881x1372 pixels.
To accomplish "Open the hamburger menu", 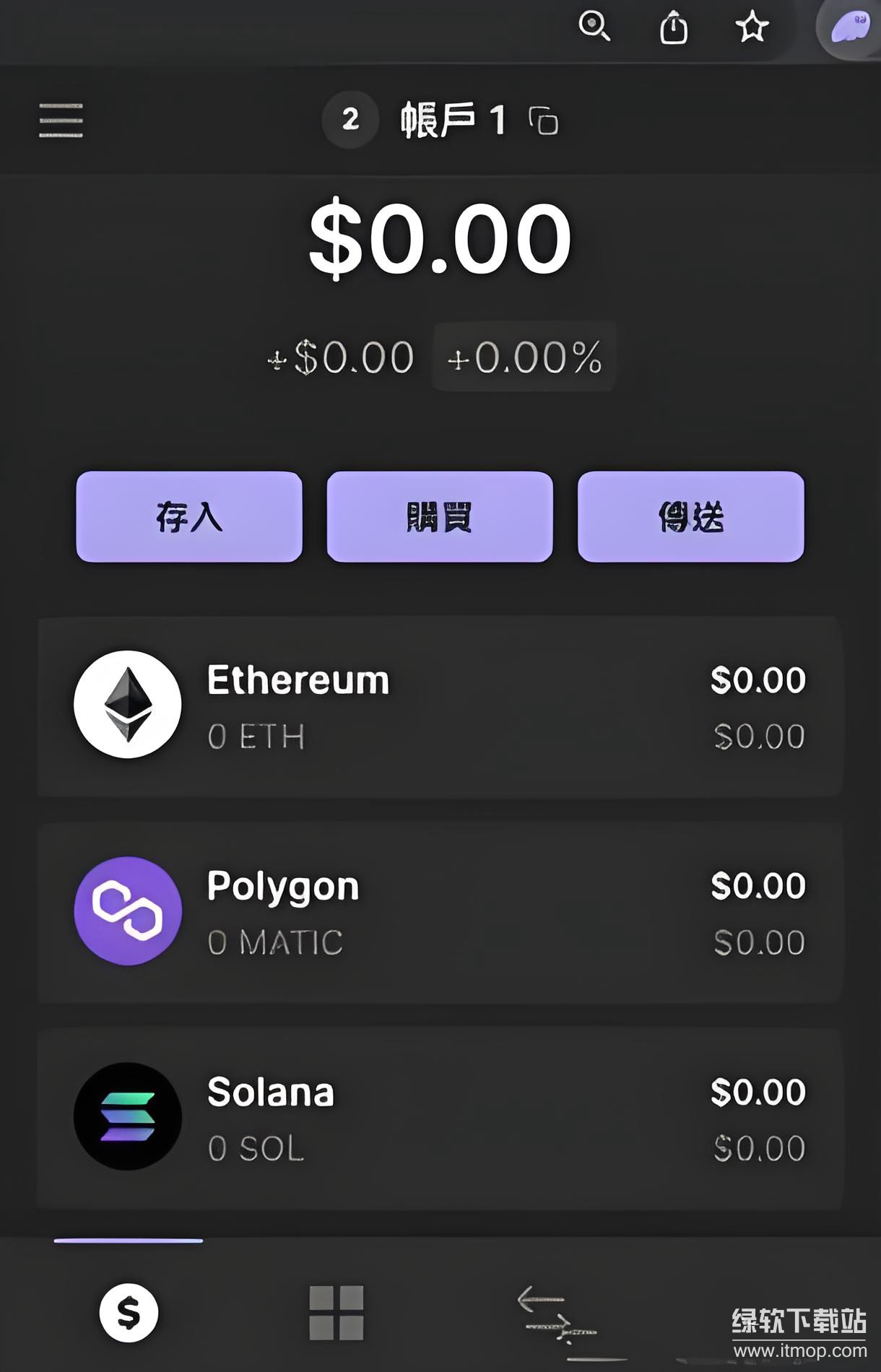I will pyautogui.click(x=61, y=120).
